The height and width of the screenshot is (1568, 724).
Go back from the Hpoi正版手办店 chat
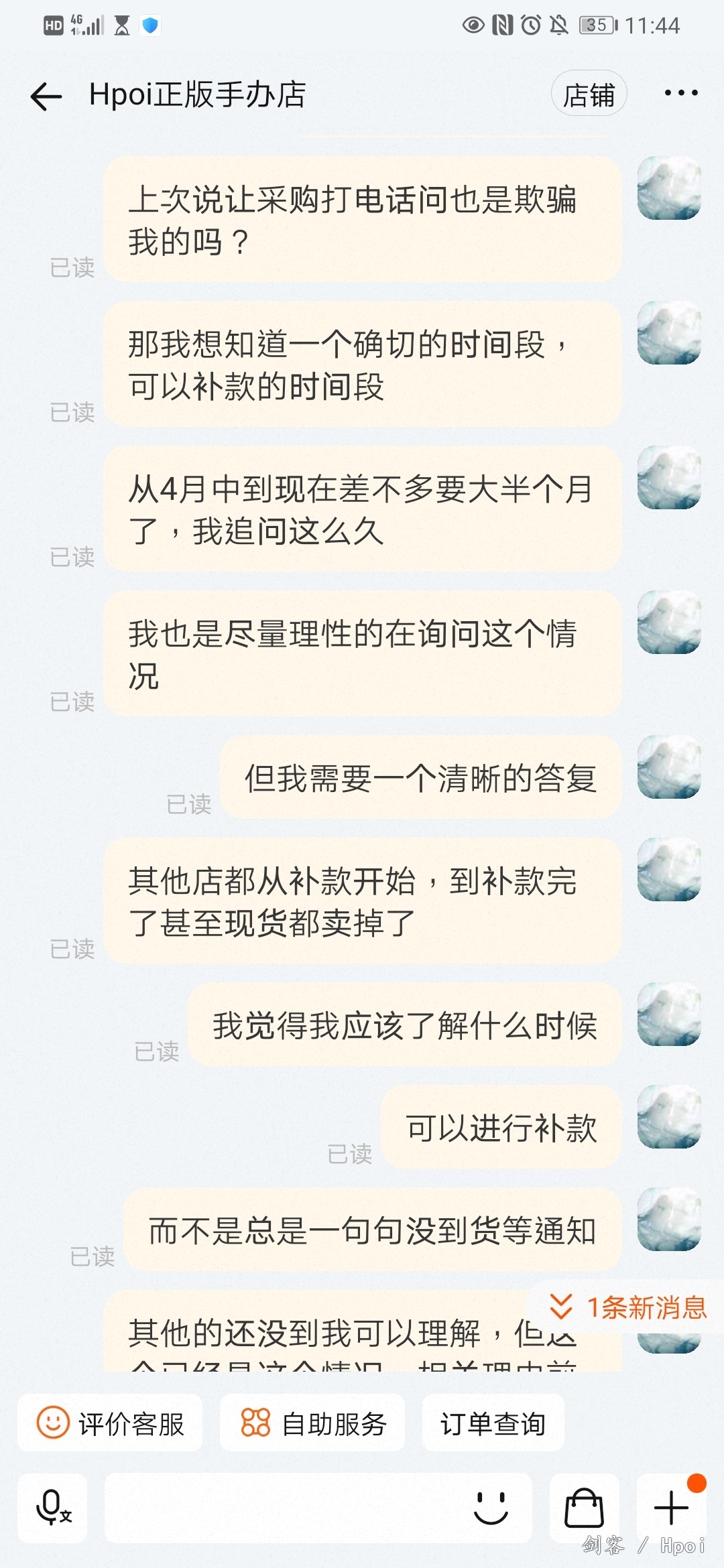point(46,96)
